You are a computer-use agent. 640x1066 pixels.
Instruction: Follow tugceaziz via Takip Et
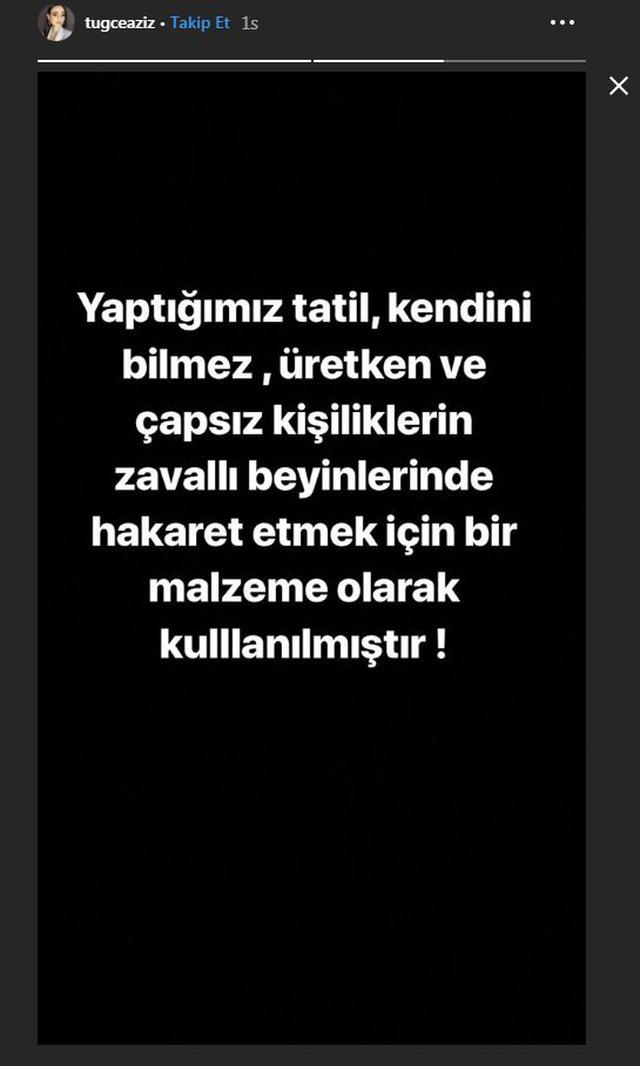click(199, 23)
